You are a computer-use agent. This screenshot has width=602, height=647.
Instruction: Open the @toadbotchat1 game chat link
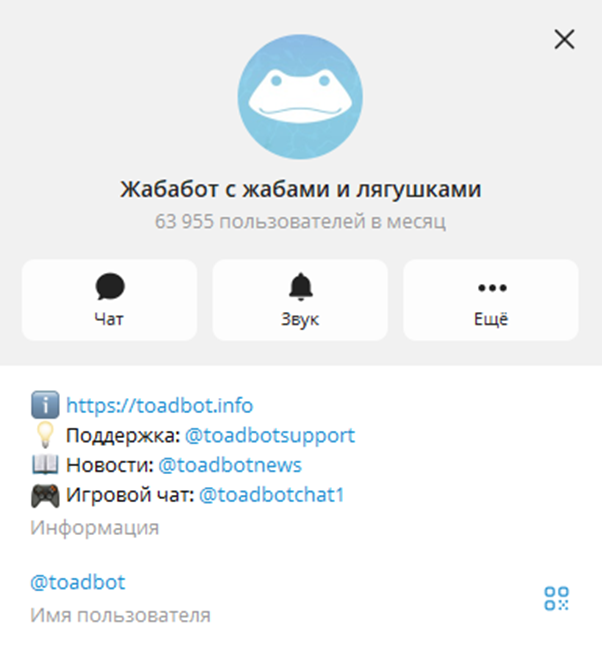[x=272, y=495]
